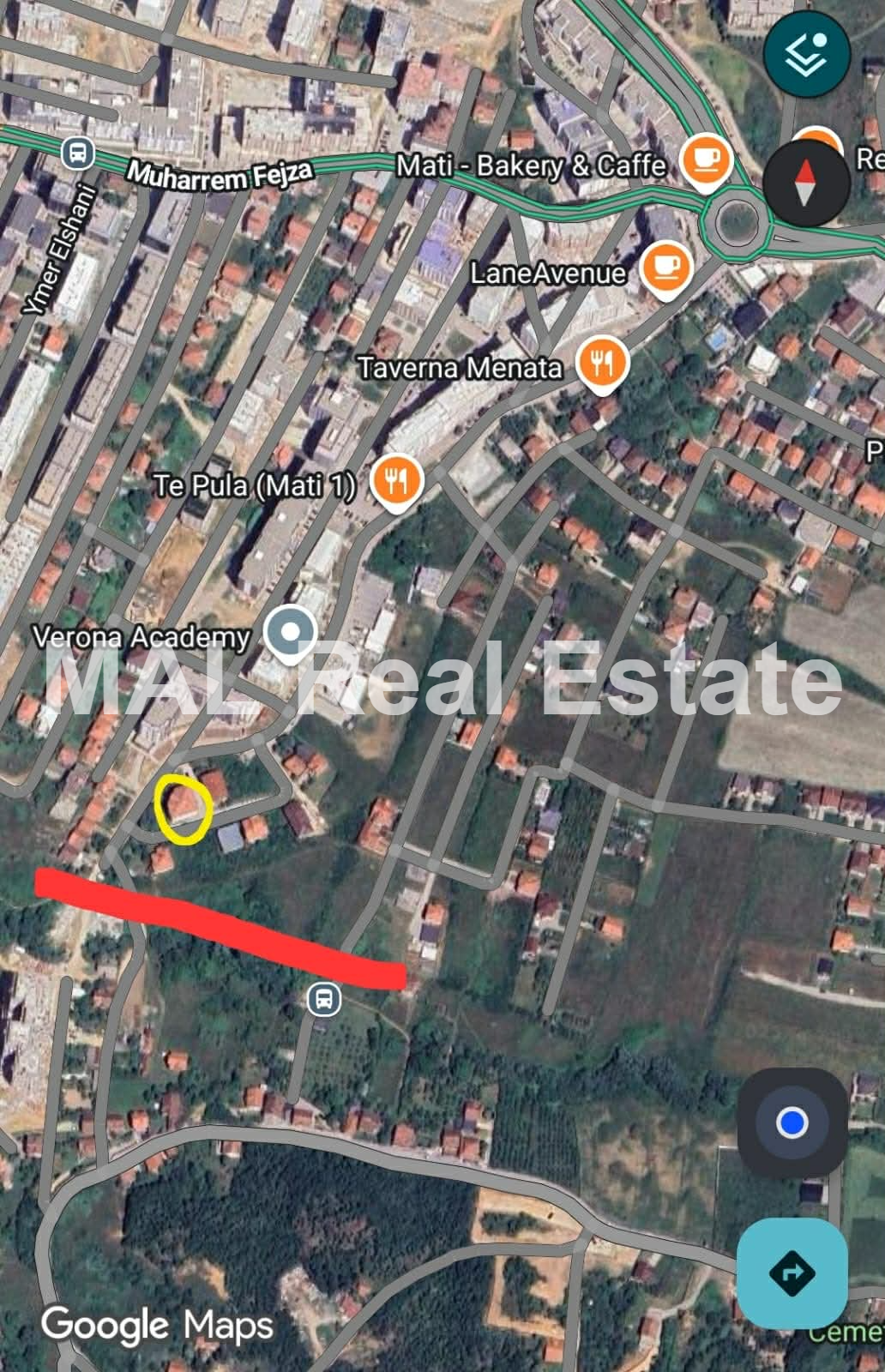Tap bus stop on Muharrem Fejza street

coord(78,153)
